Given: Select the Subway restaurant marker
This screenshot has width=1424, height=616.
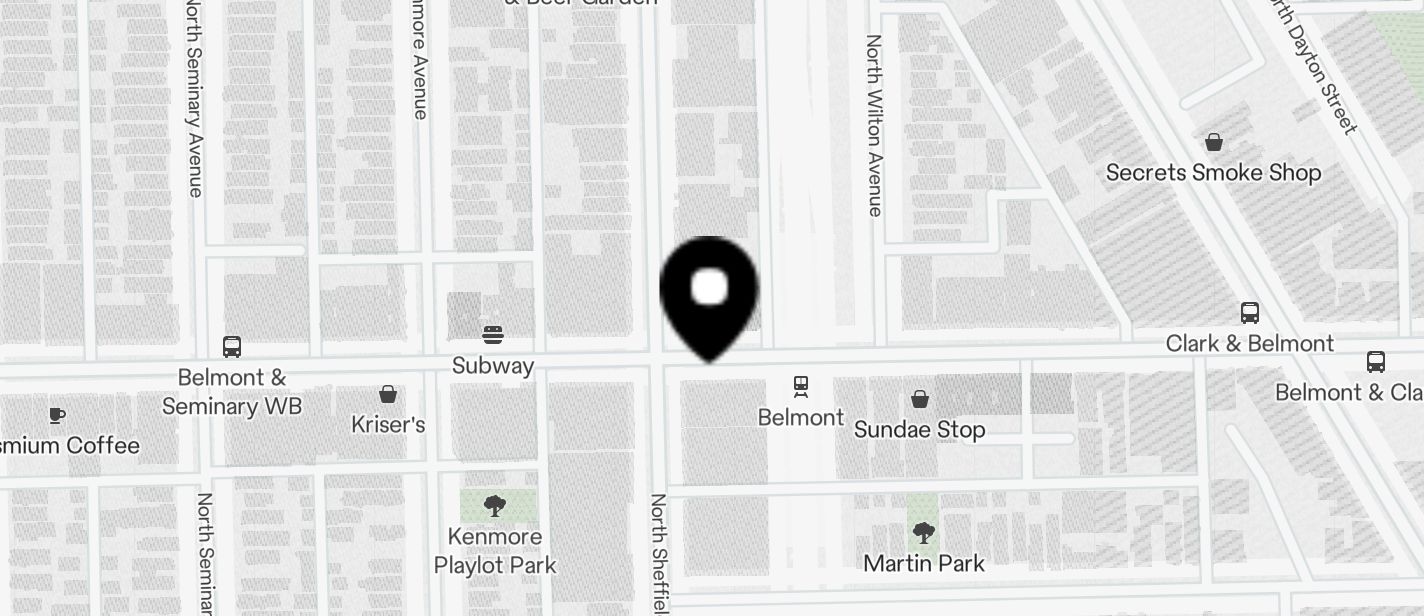Looking at the screenshot, I should tap(492, 335).
